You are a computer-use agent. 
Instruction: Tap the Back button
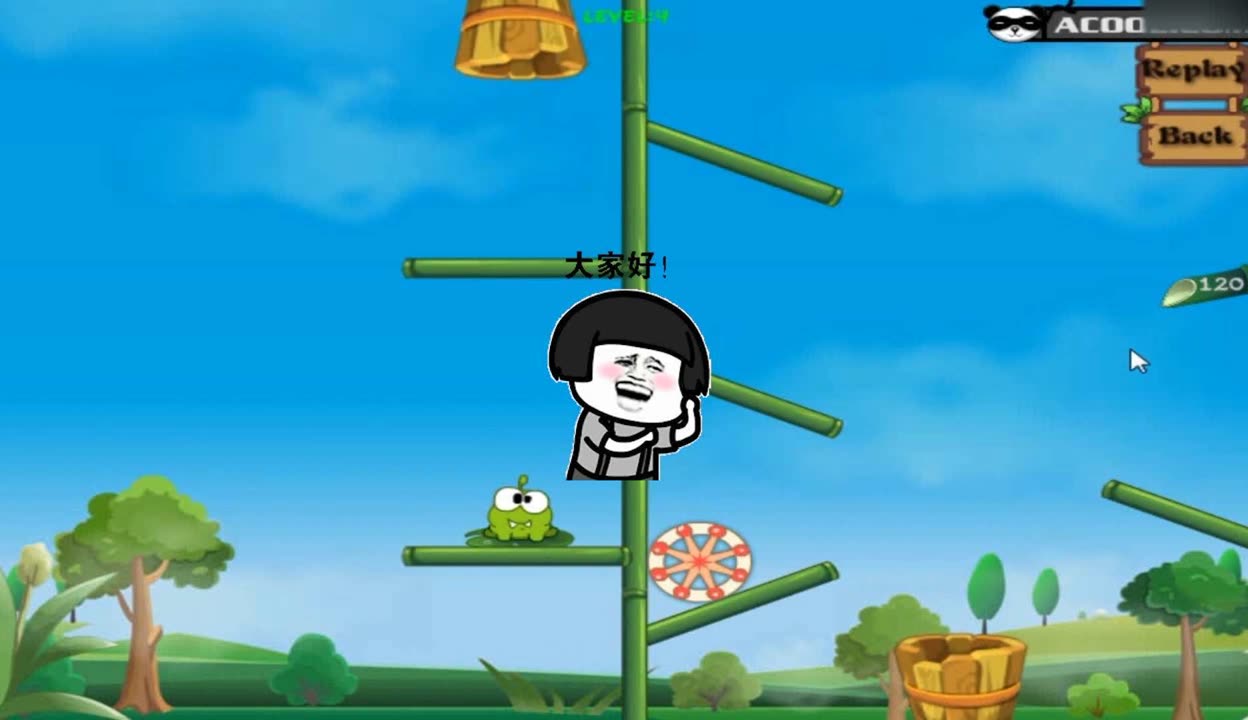pyautogui.click(x=1194, y=135)
